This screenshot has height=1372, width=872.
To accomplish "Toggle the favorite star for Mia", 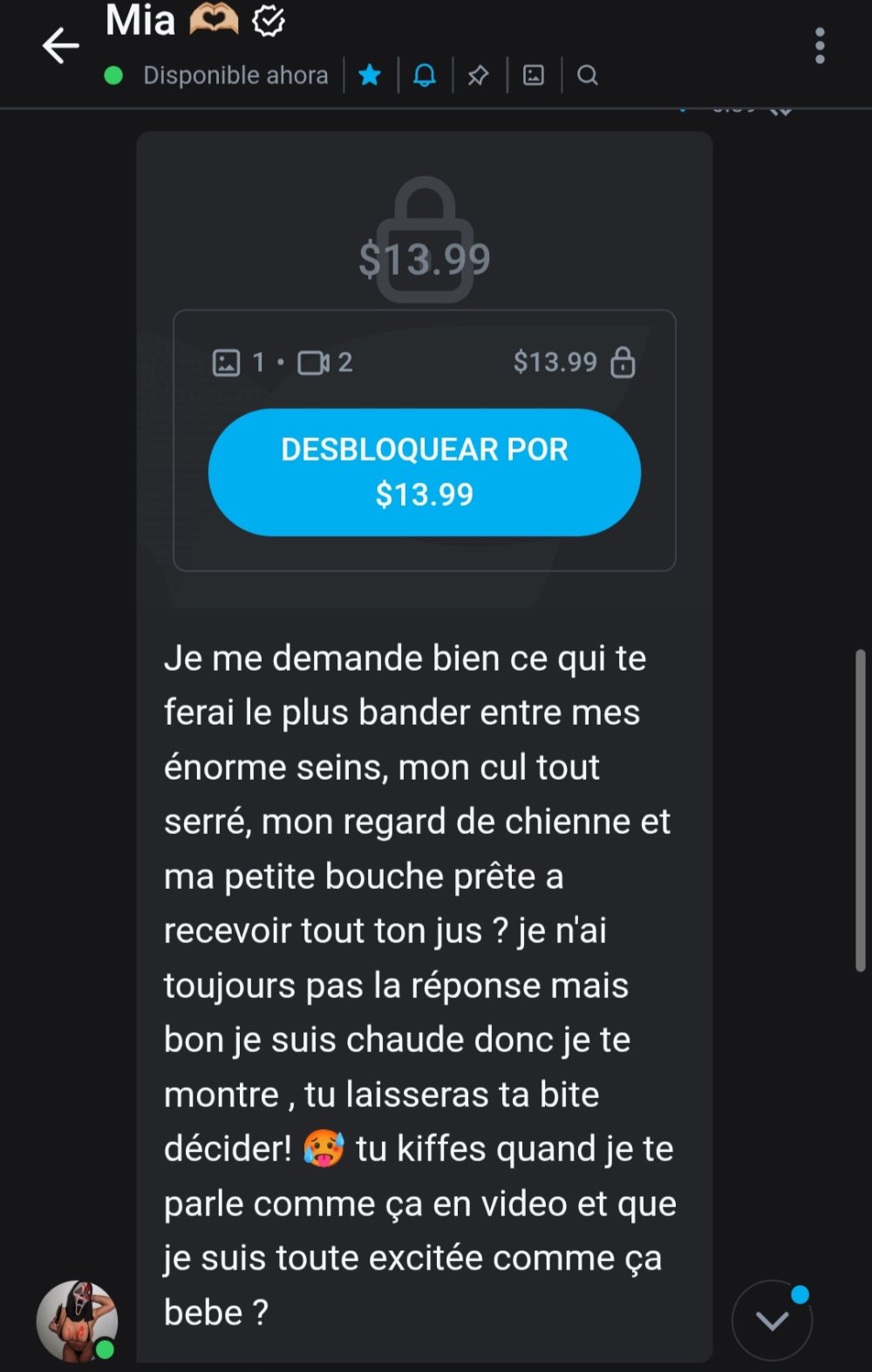I will coord(370,76).
